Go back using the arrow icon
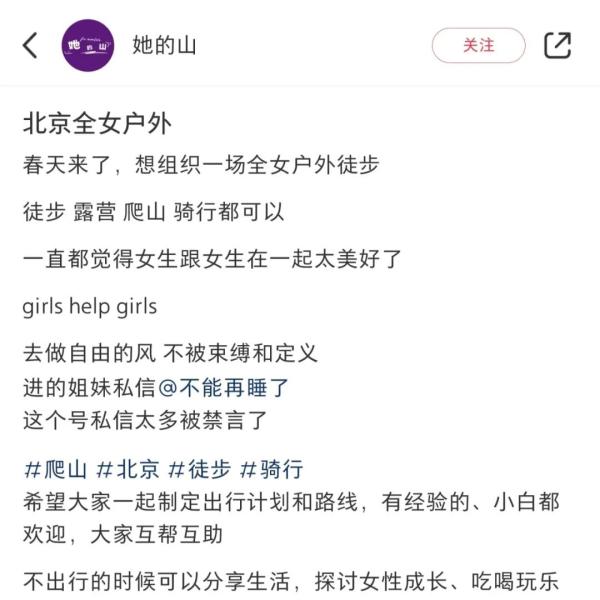The height and width of the screenshot is (600, 600). click(x=30, y=45)
